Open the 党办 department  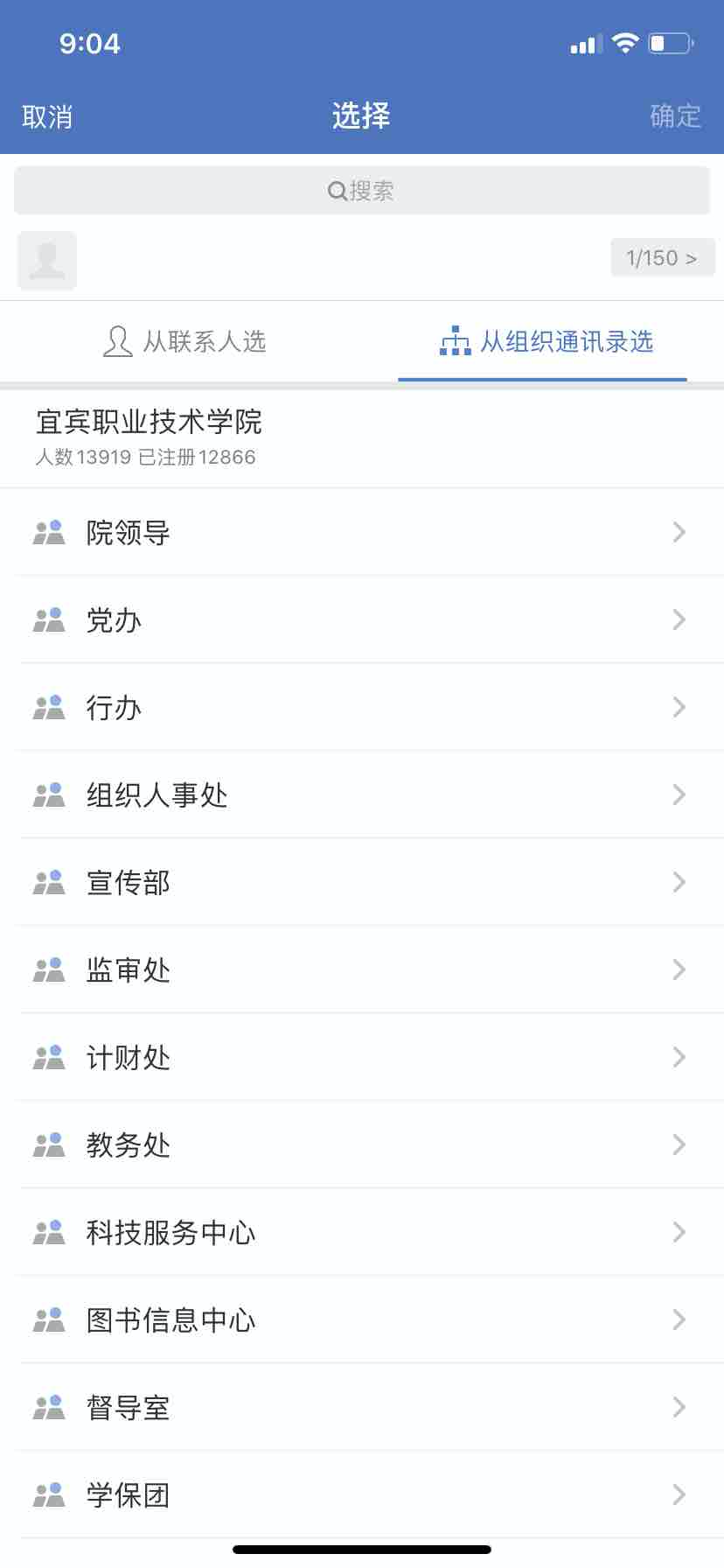pyautogui.click(x=362, y=619)
